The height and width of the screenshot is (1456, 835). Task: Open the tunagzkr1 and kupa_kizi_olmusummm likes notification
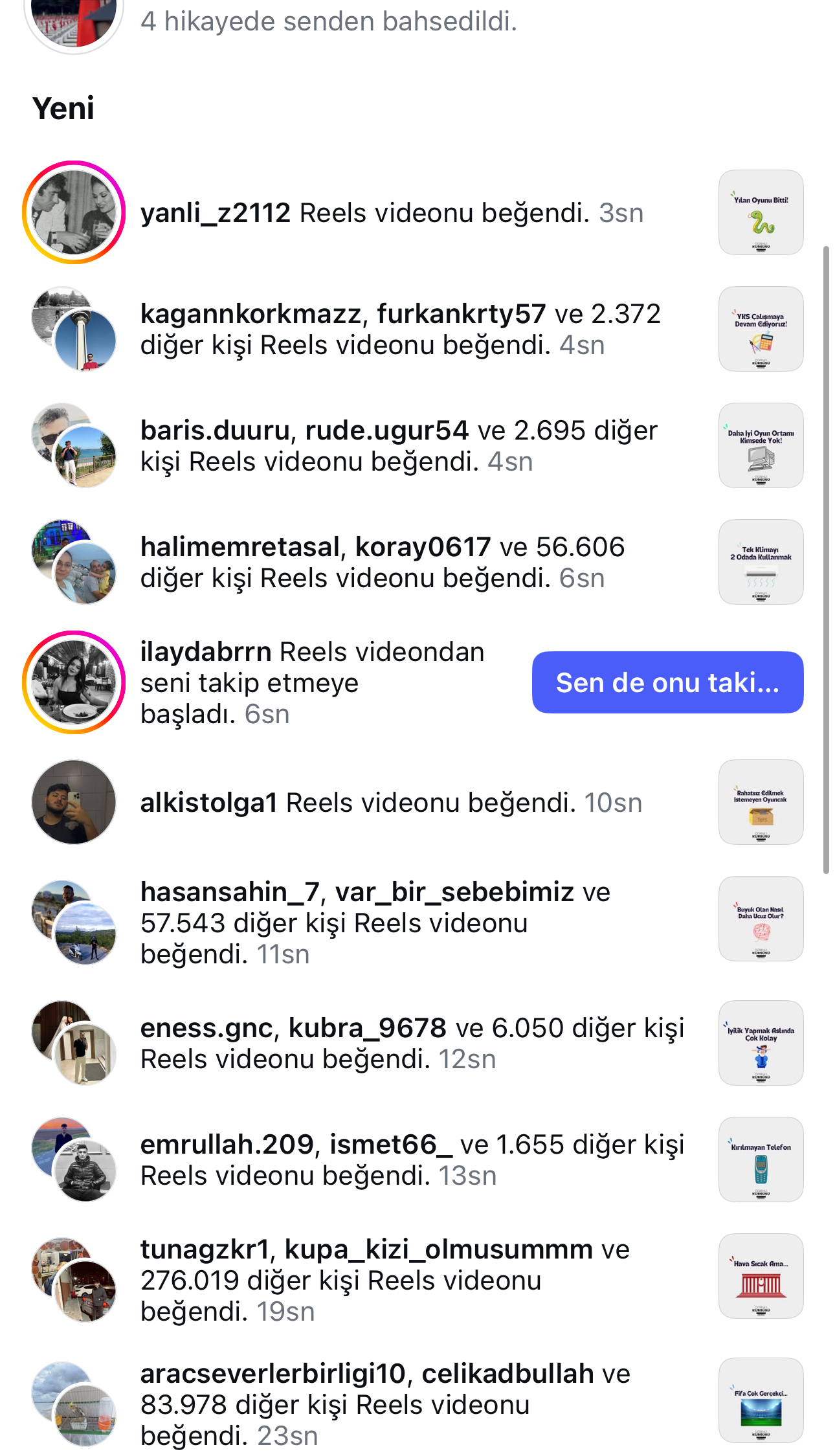click(x=384, y=1280)
